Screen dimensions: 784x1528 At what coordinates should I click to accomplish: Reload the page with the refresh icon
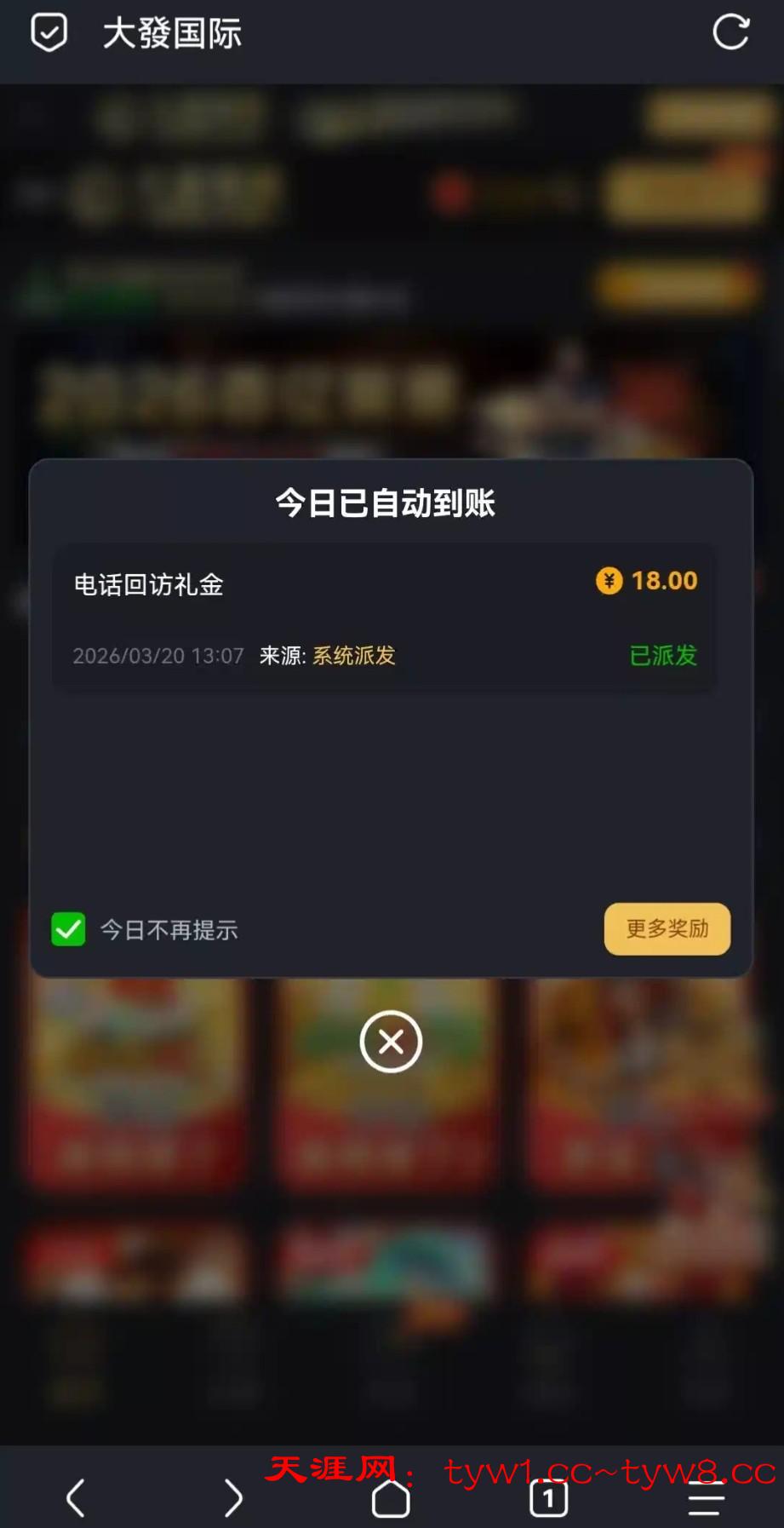coord(730,33)
